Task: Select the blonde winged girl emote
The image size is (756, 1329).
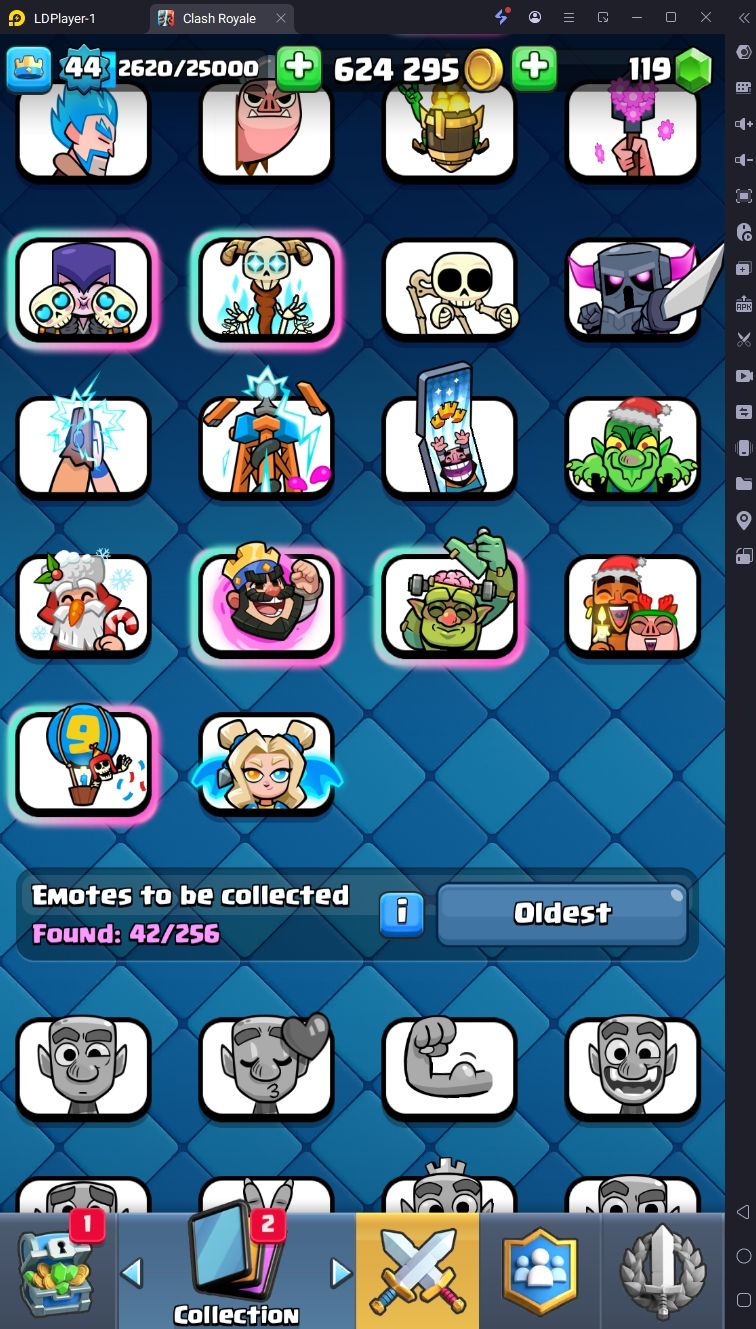Action: pyautogui.click(x=266, y=761)
